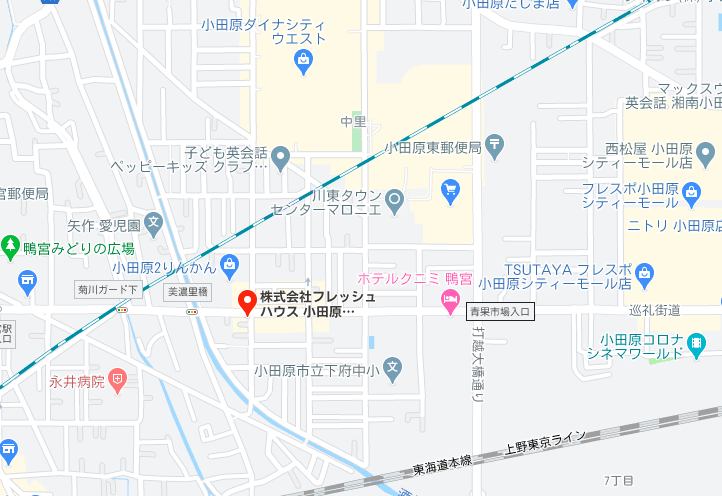
Task: Open the 小田原2りんかん shop marker
Action: pos(230,264)
